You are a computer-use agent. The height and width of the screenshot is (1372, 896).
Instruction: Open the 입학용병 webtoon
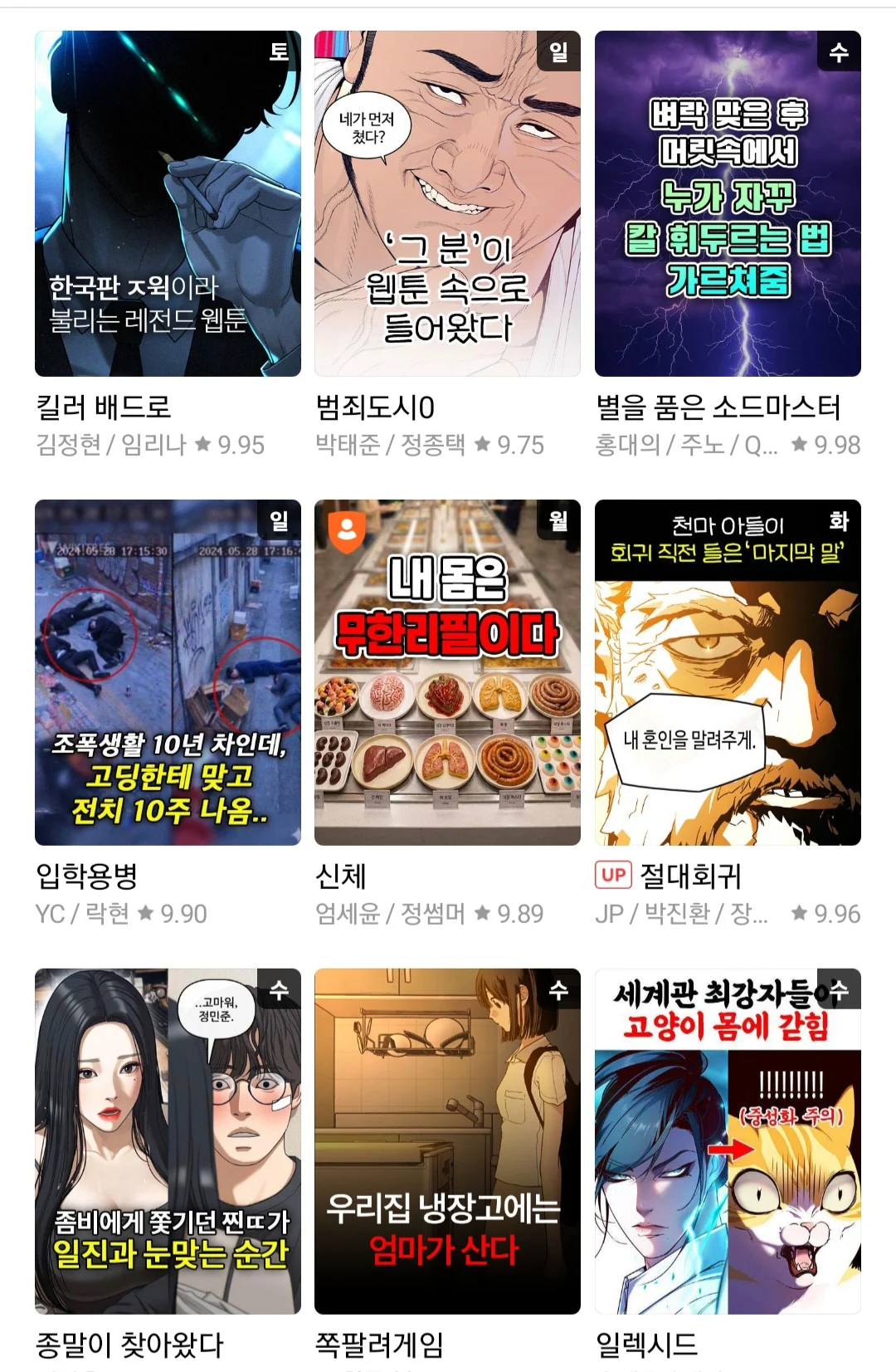pos(168,672)
